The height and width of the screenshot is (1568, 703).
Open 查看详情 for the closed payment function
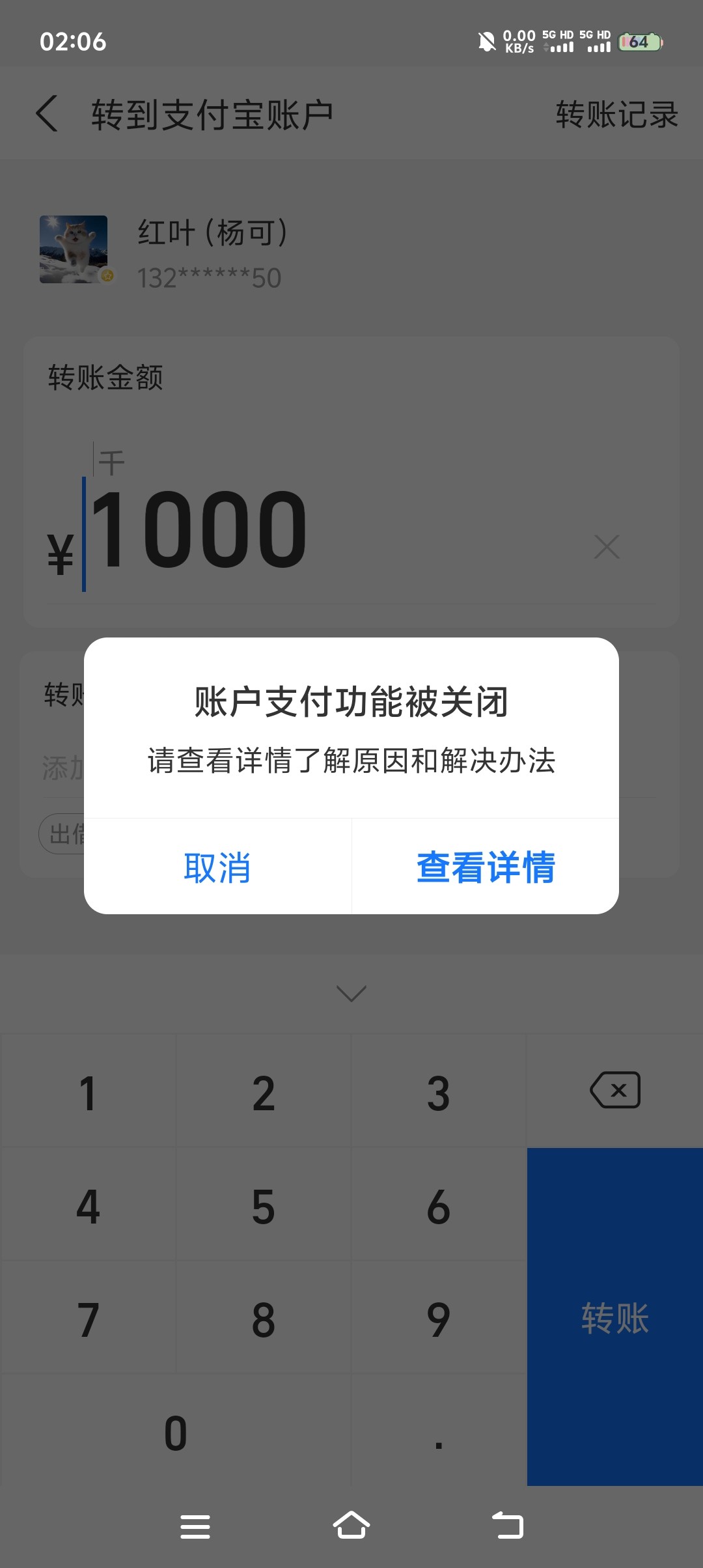click(486, 867)
